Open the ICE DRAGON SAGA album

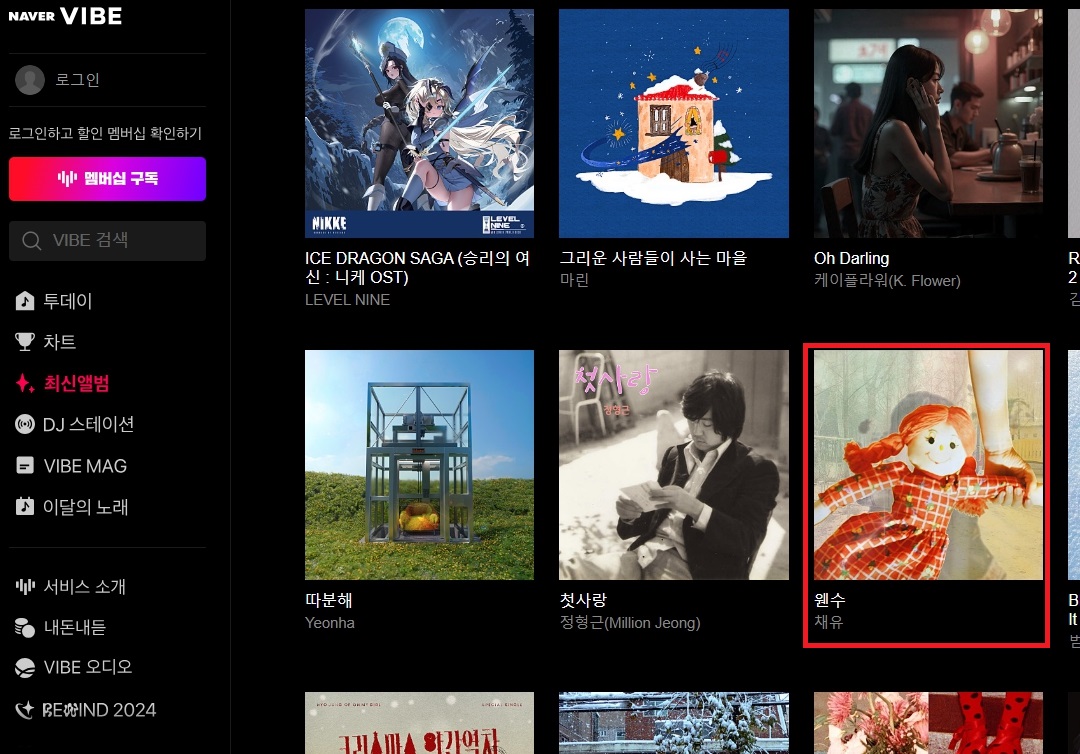419,123
